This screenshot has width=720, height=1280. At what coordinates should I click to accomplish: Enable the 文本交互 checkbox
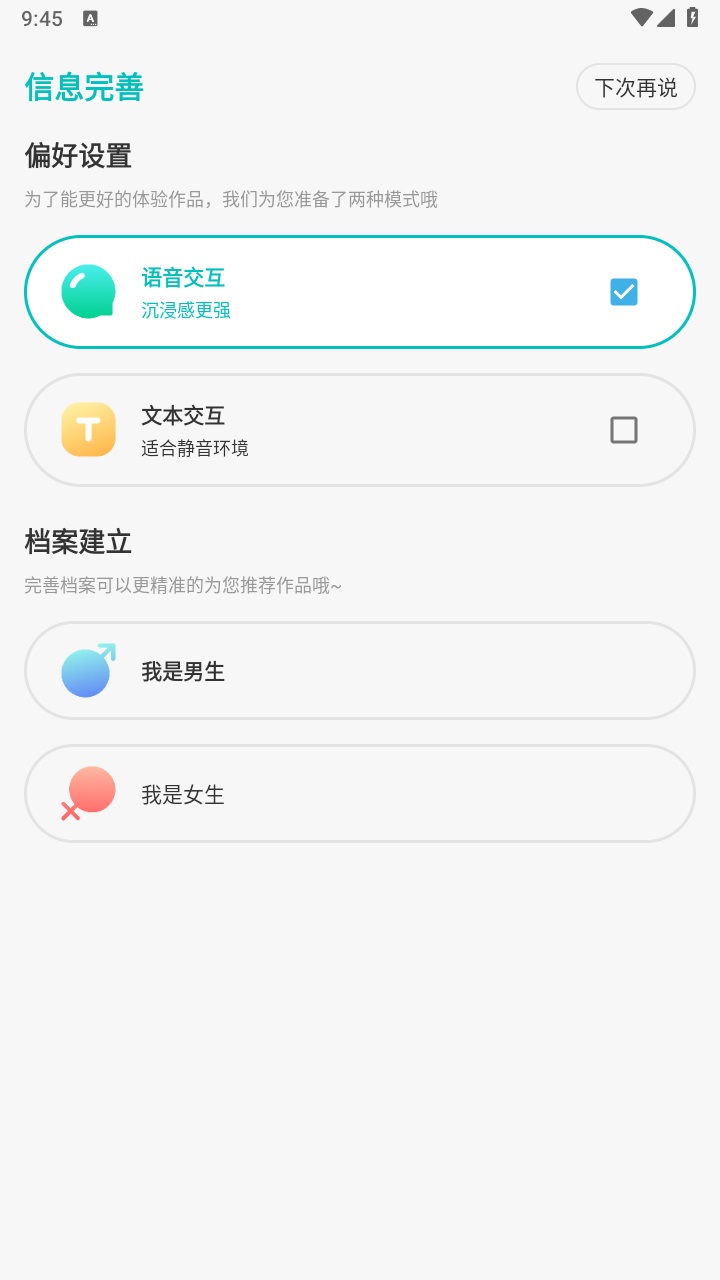pos(624,429)
